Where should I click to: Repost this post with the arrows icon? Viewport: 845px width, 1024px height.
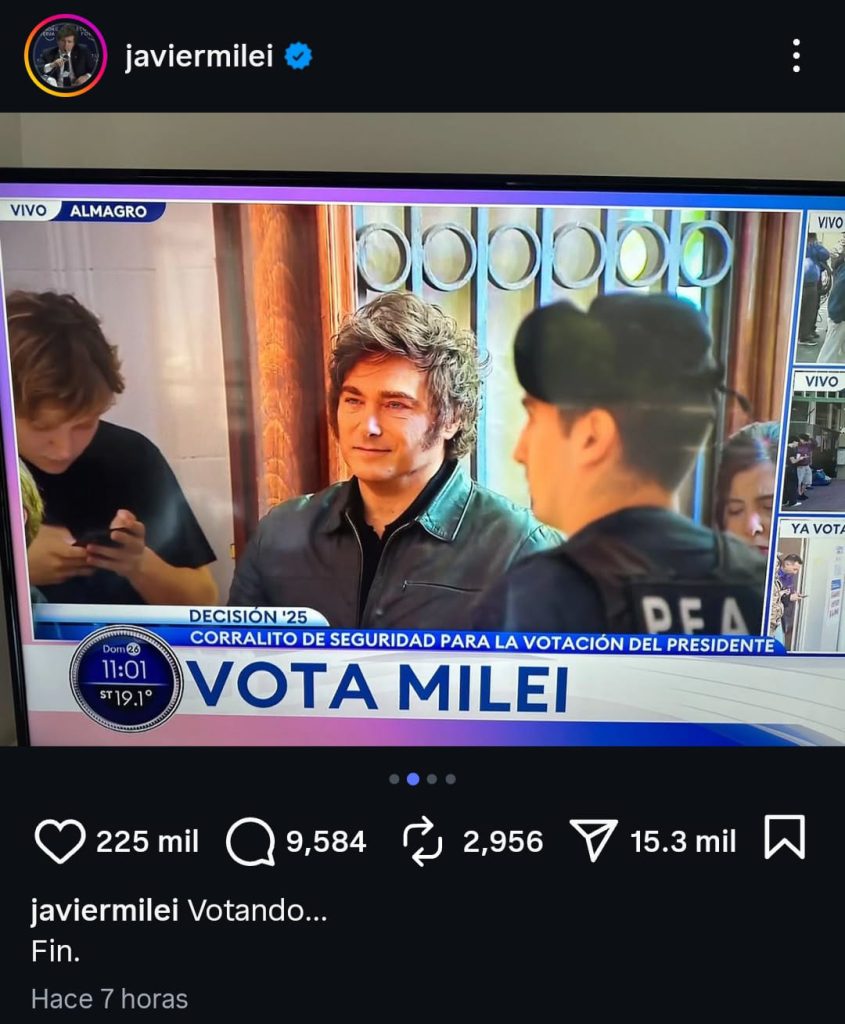422,842
